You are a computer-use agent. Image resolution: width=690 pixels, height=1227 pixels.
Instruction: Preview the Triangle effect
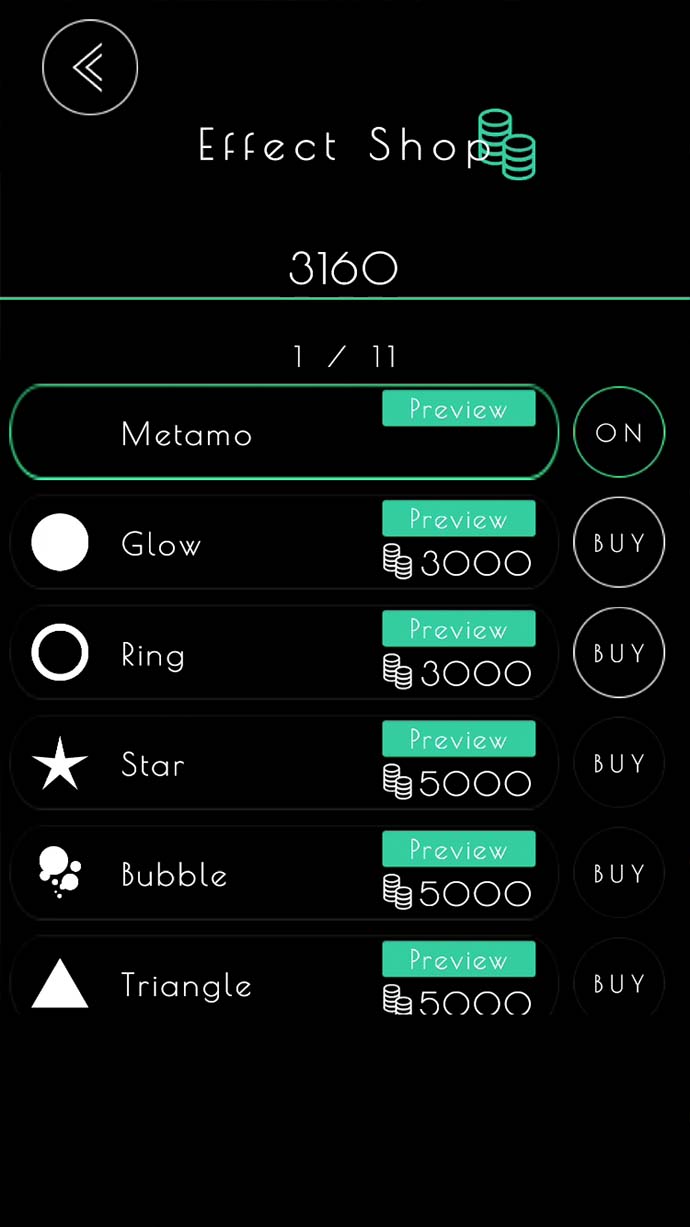(x=458, y=959)
